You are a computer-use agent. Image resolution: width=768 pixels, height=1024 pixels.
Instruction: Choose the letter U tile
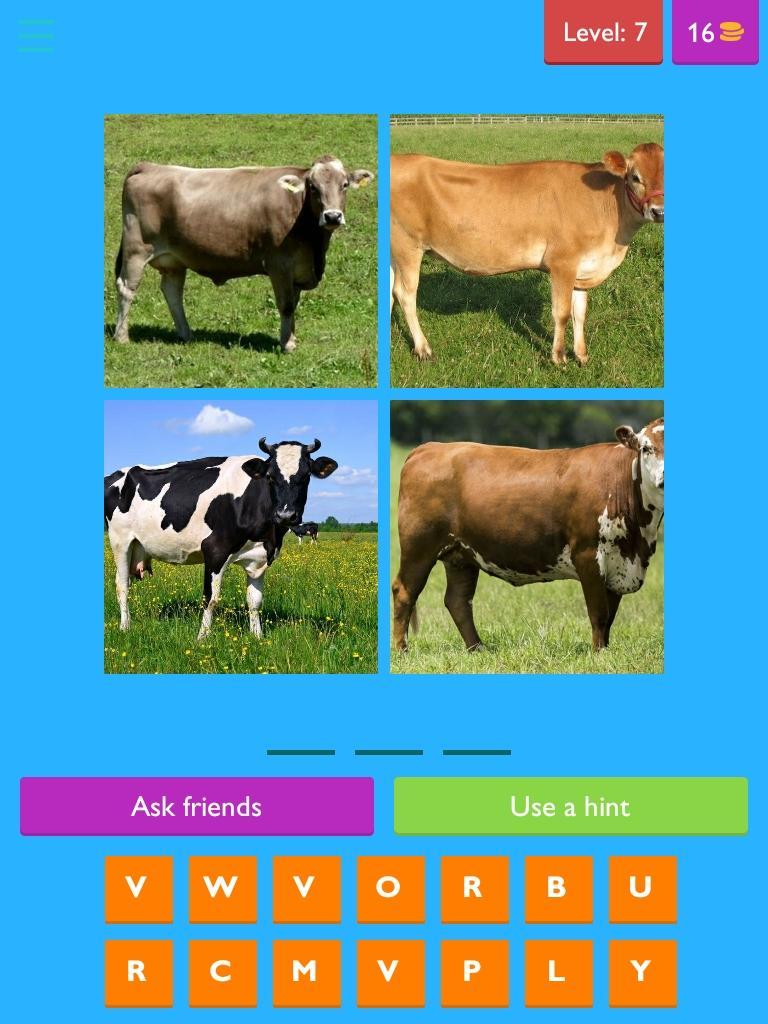click(642, 887)
